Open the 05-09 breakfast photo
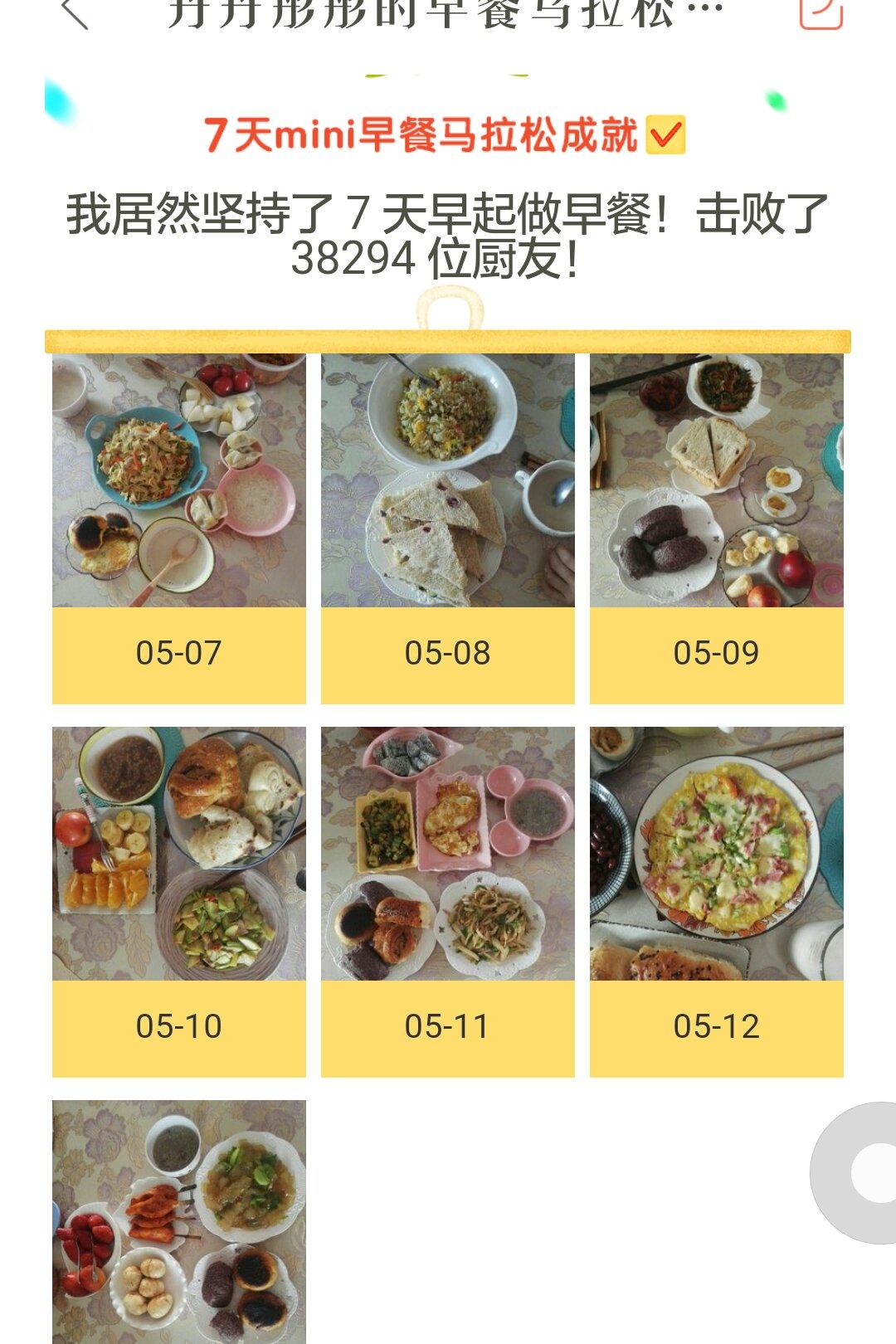Image resolution: width=896 pixels, height=1344 pixels. click(717, 480)
